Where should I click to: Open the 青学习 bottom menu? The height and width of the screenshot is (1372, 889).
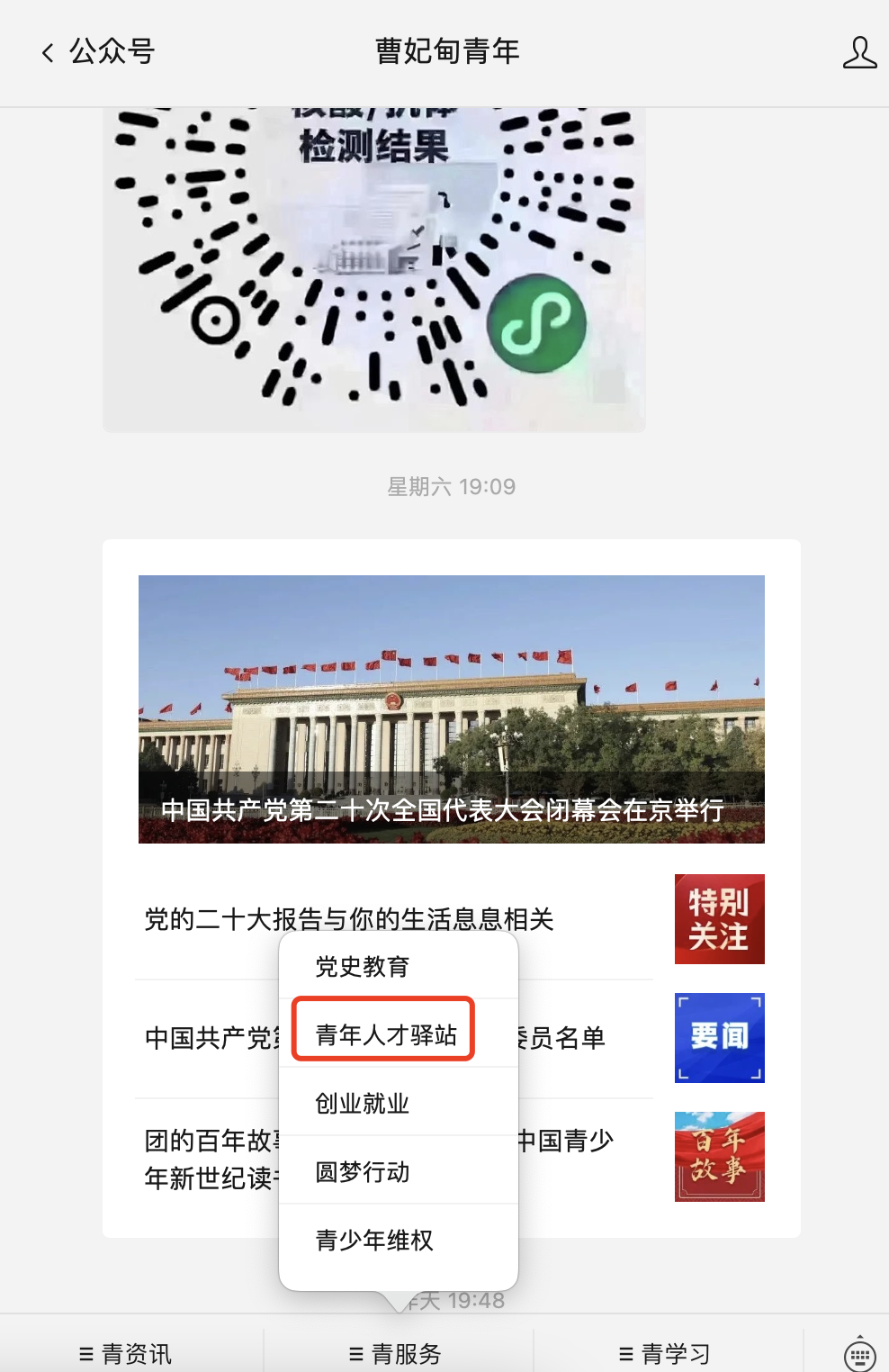pos(666,1353)
